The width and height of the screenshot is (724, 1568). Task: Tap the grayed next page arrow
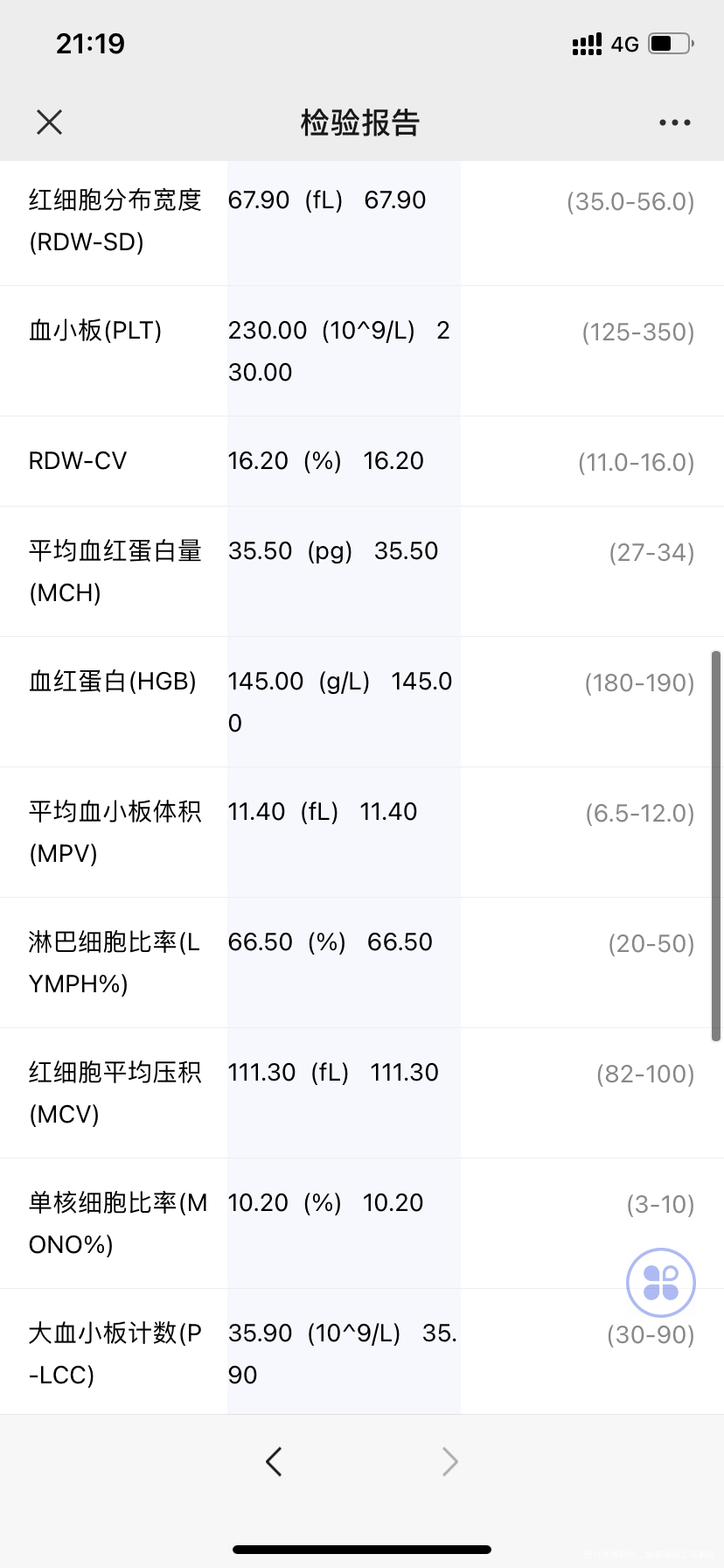tap(449, 1460)
